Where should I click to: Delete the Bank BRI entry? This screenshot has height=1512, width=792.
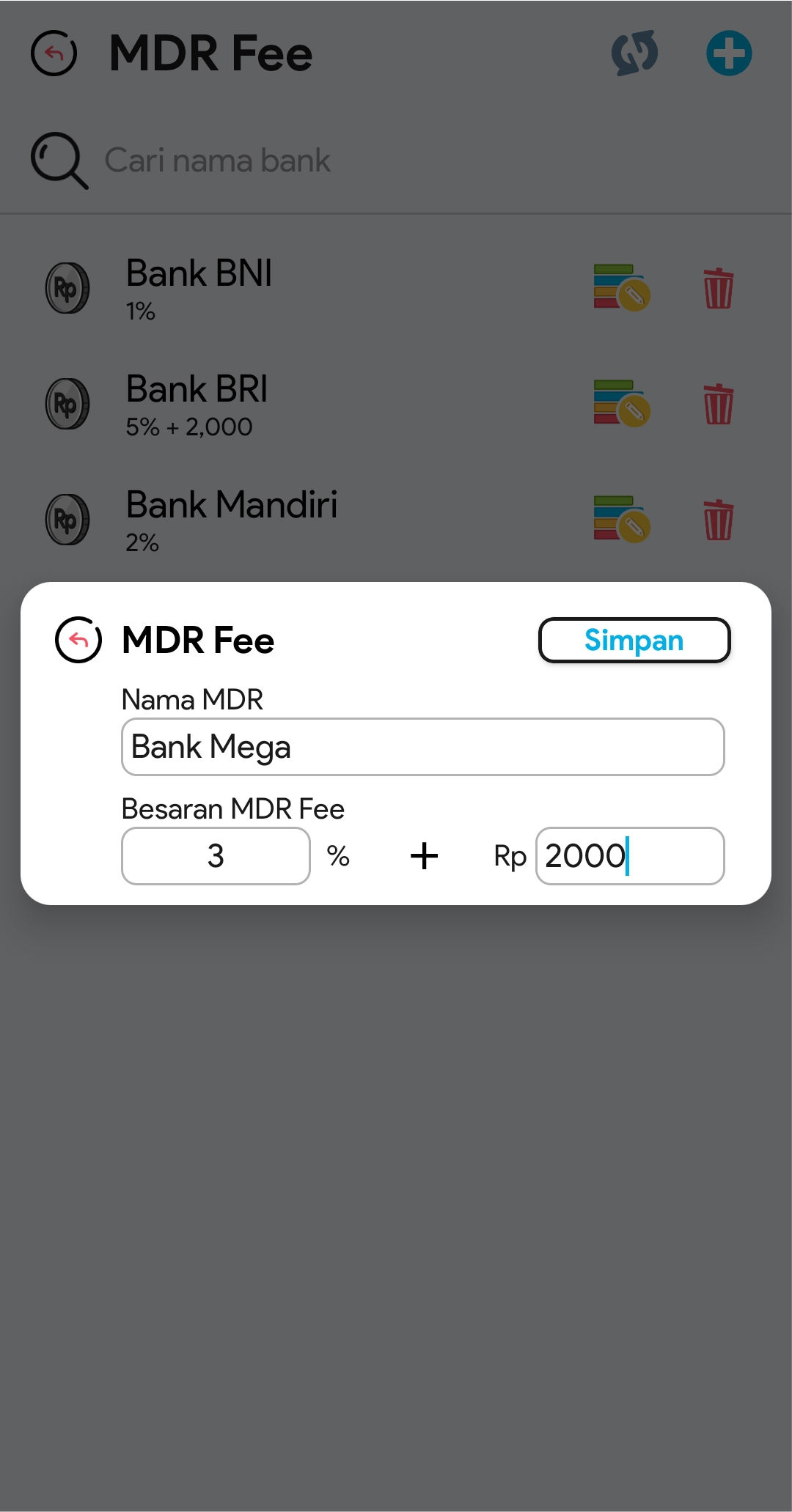pos(718,404)
